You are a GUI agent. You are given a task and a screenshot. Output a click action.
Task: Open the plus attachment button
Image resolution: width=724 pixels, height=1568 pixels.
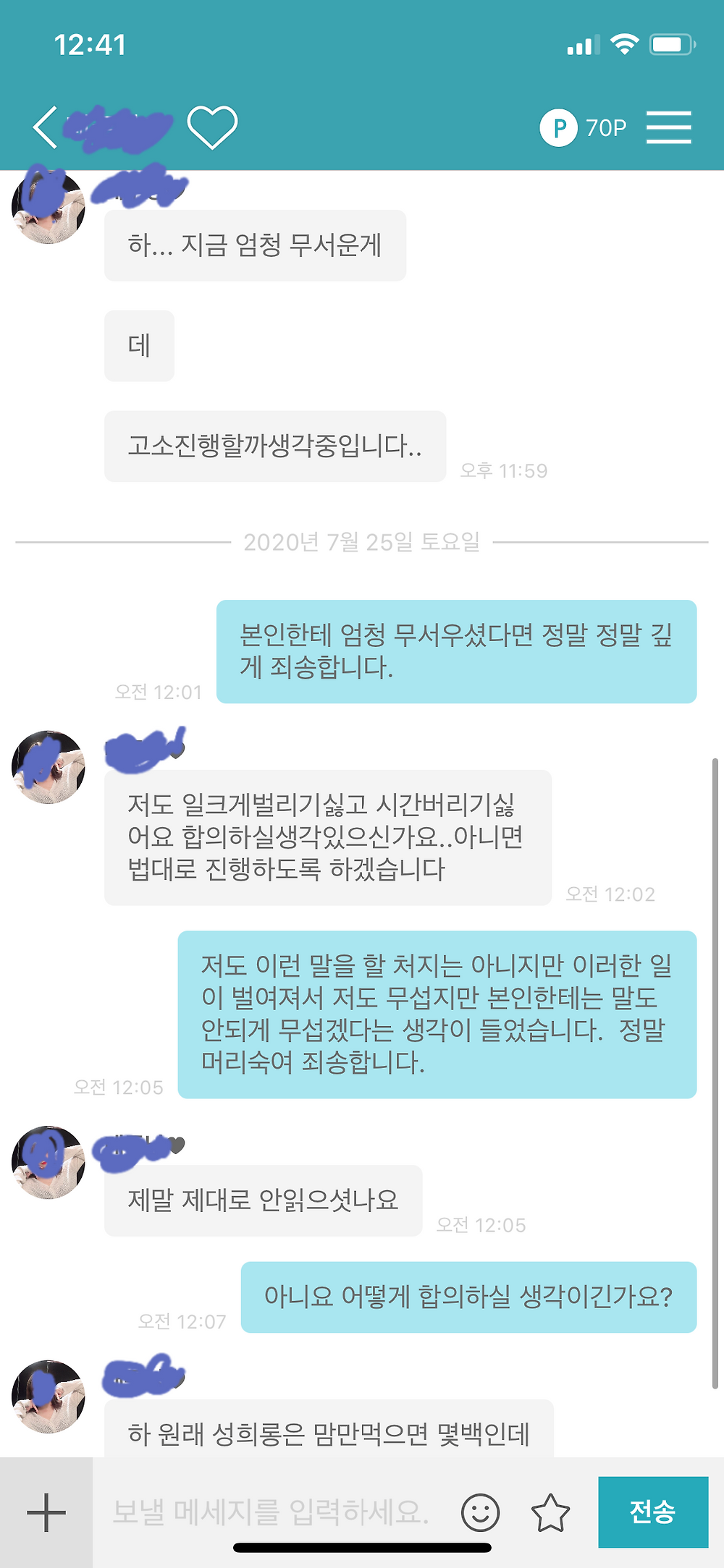46,1512
